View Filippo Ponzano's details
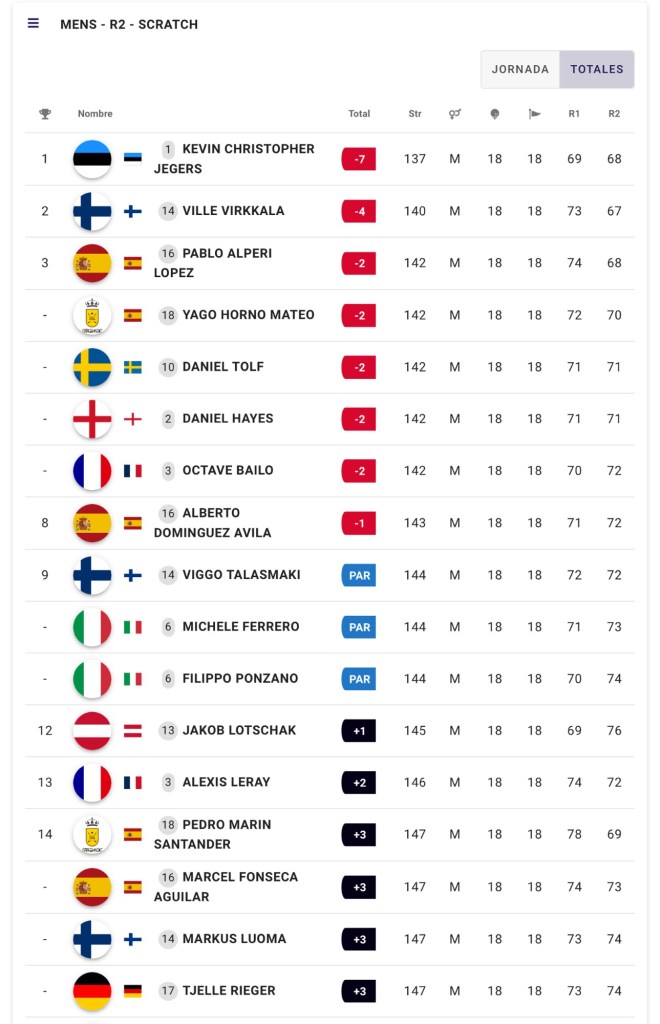Viewport: 660px width, 1024px height. coord(240,679)
